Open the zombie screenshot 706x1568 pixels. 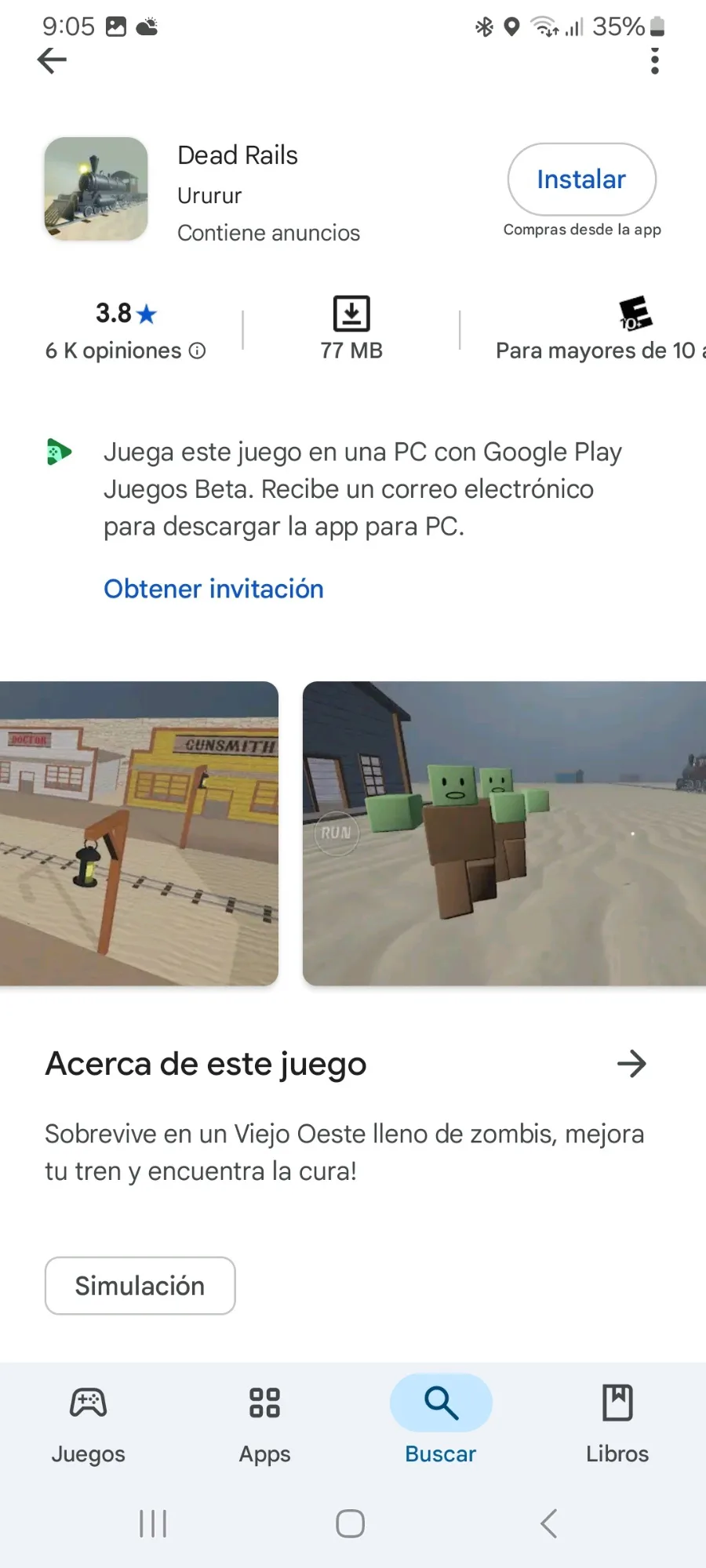[x=504, y=833]
